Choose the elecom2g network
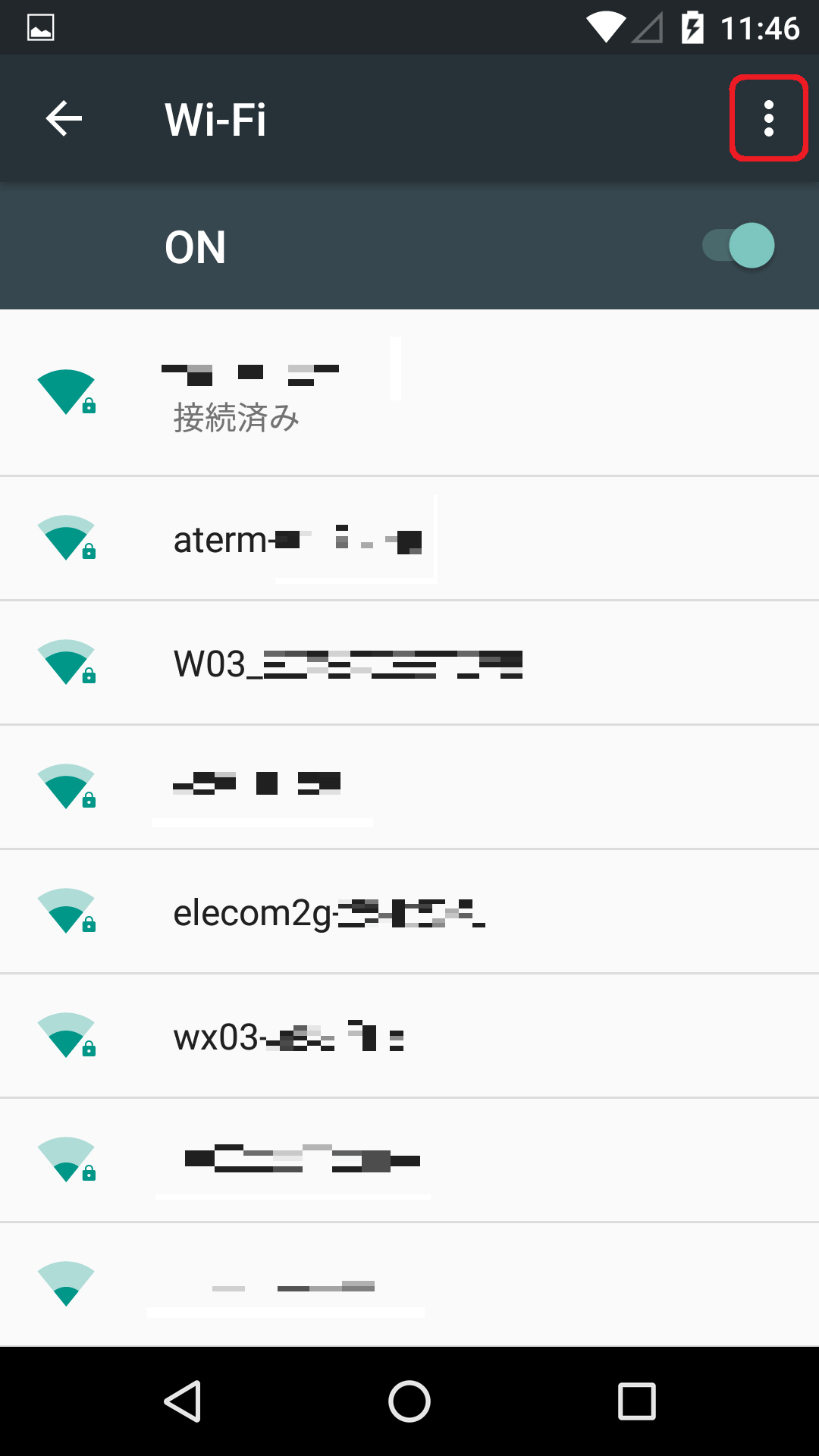This screenshot has height=1456, width=819. [409, 912]
